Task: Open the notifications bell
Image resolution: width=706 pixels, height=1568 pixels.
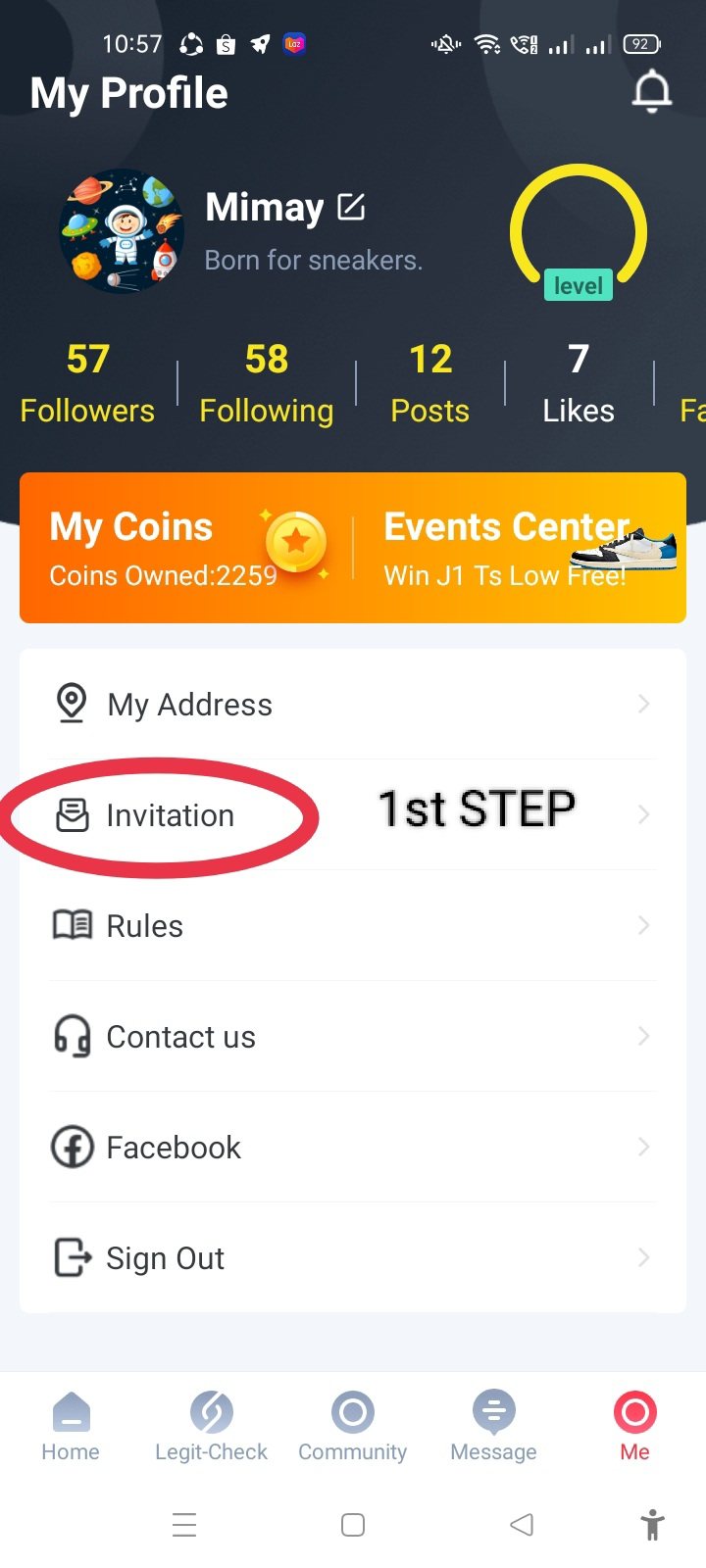Action: 651,92
